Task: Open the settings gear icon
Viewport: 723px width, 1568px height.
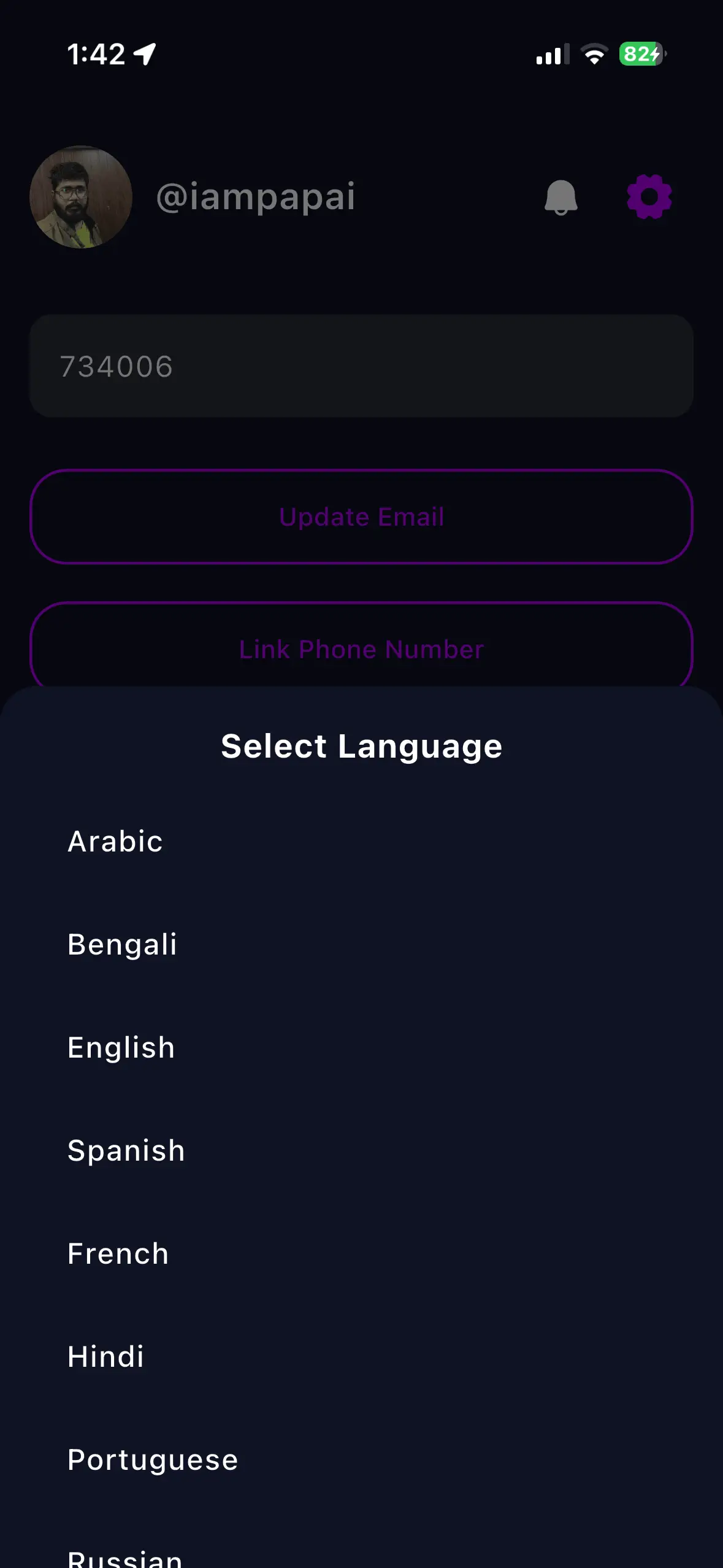Action: (x=649, y=197)
